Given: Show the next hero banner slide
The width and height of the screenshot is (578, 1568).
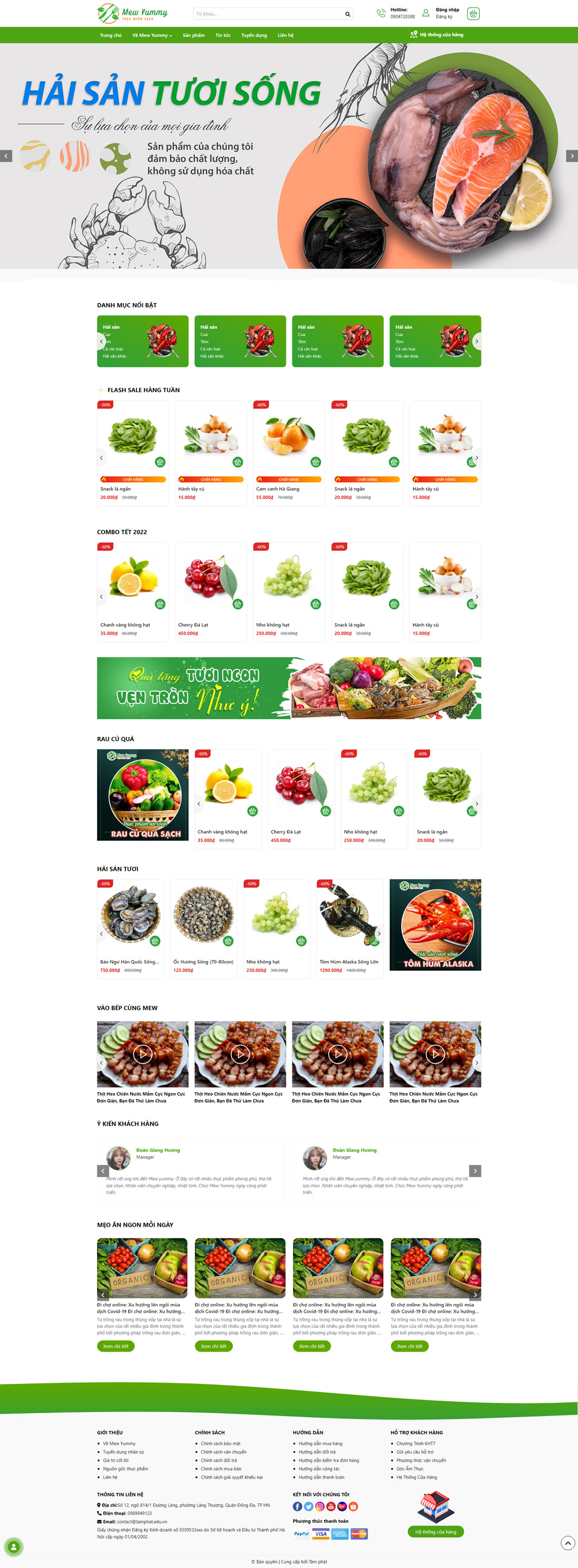Looking at the screenshot, I should [571, 156].
